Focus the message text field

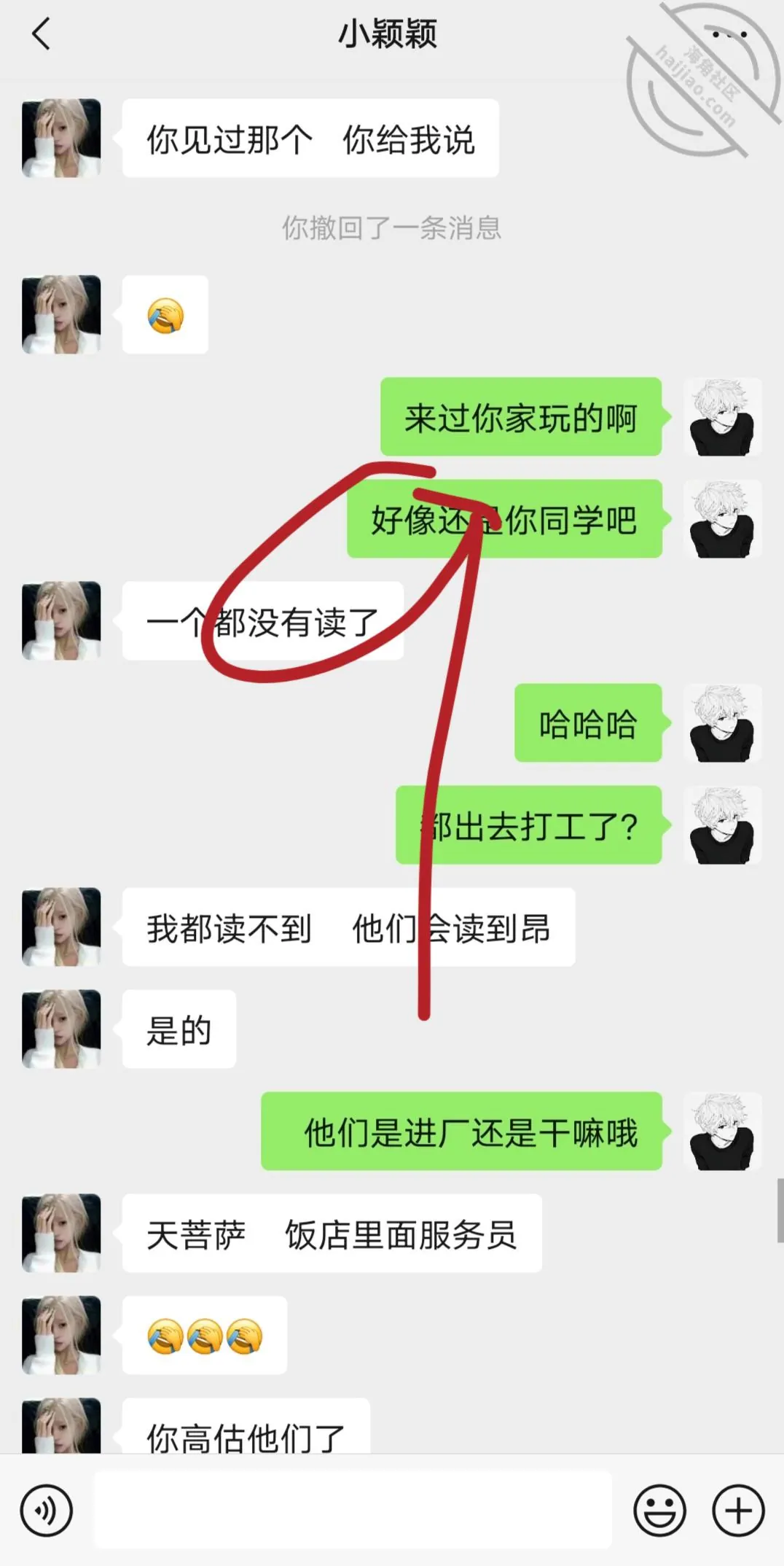coord(353,1510)
